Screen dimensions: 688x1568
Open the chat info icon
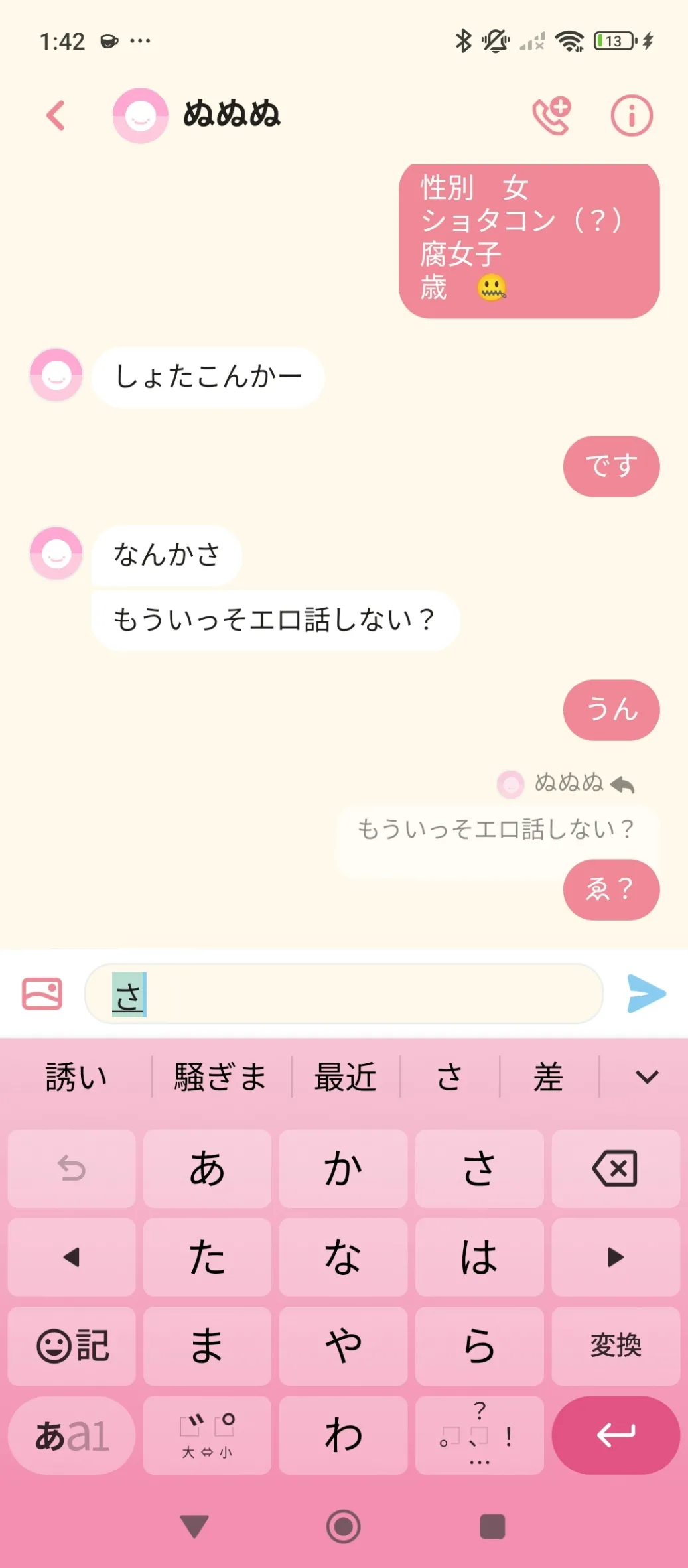(x=631, y=115)
